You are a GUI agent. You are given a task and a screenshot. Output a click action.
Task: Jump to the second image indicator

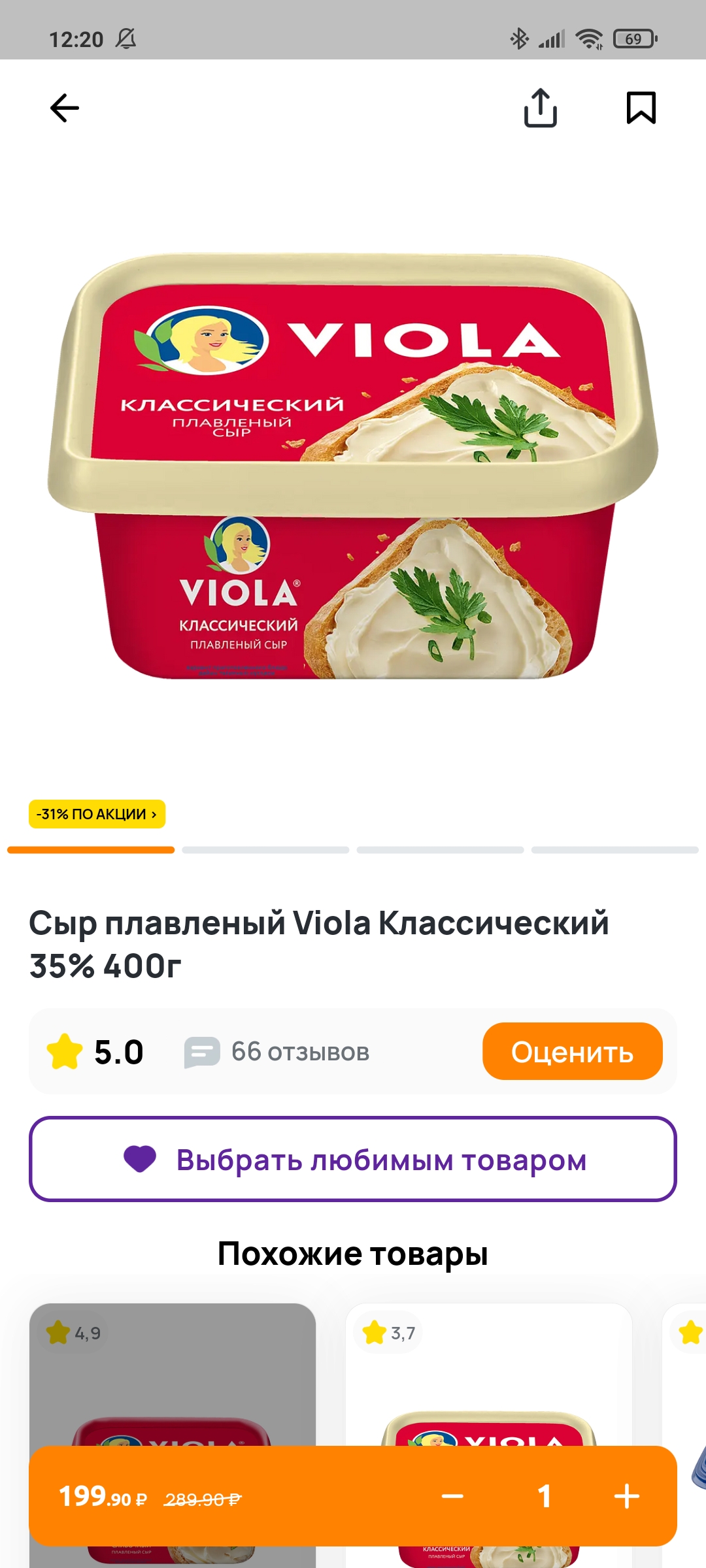(265, 850)
